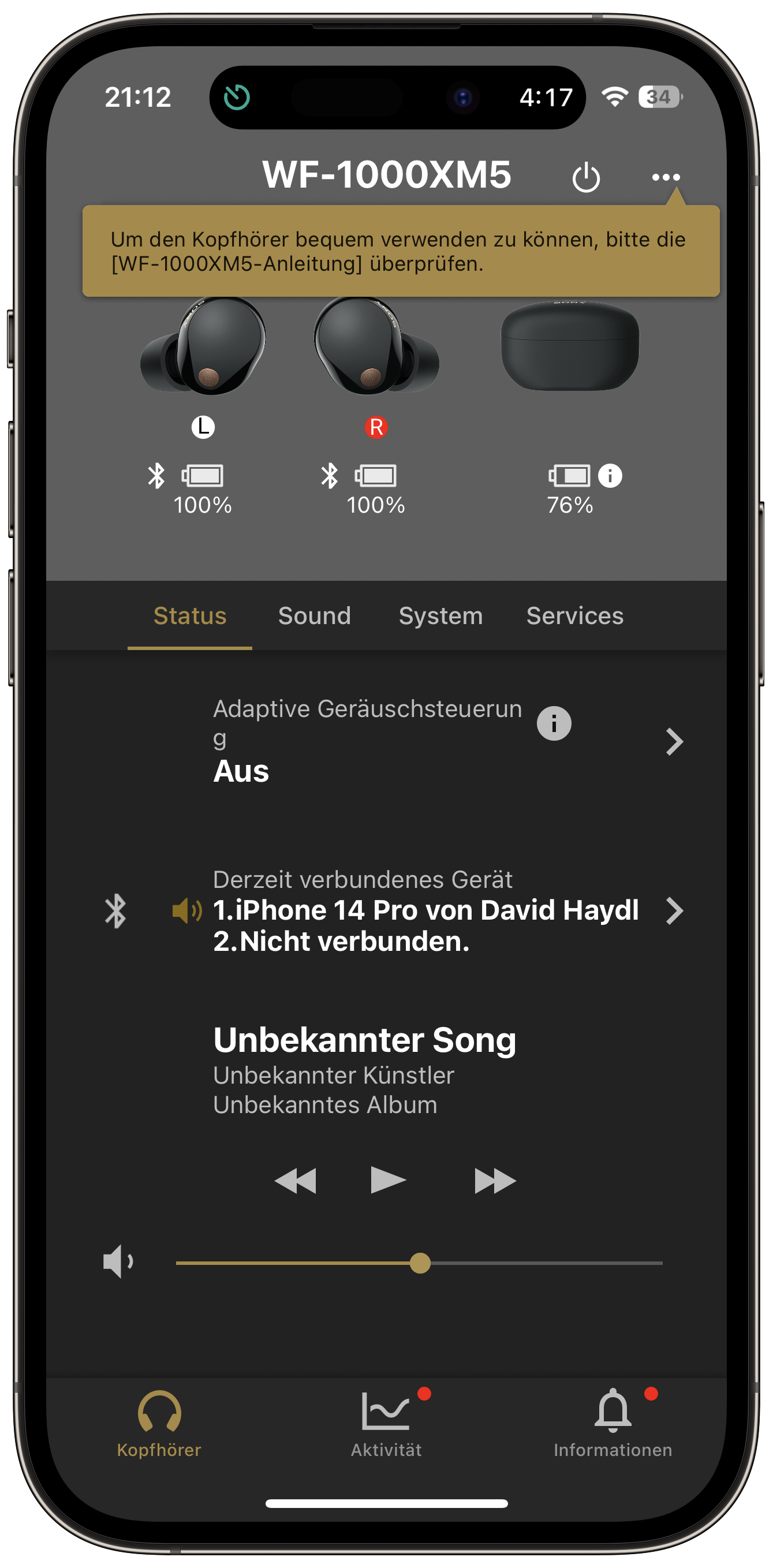This screenshot has width=773, height=1568.
Task: Open the three-dot overflow menu
Action: click(665, 177)
